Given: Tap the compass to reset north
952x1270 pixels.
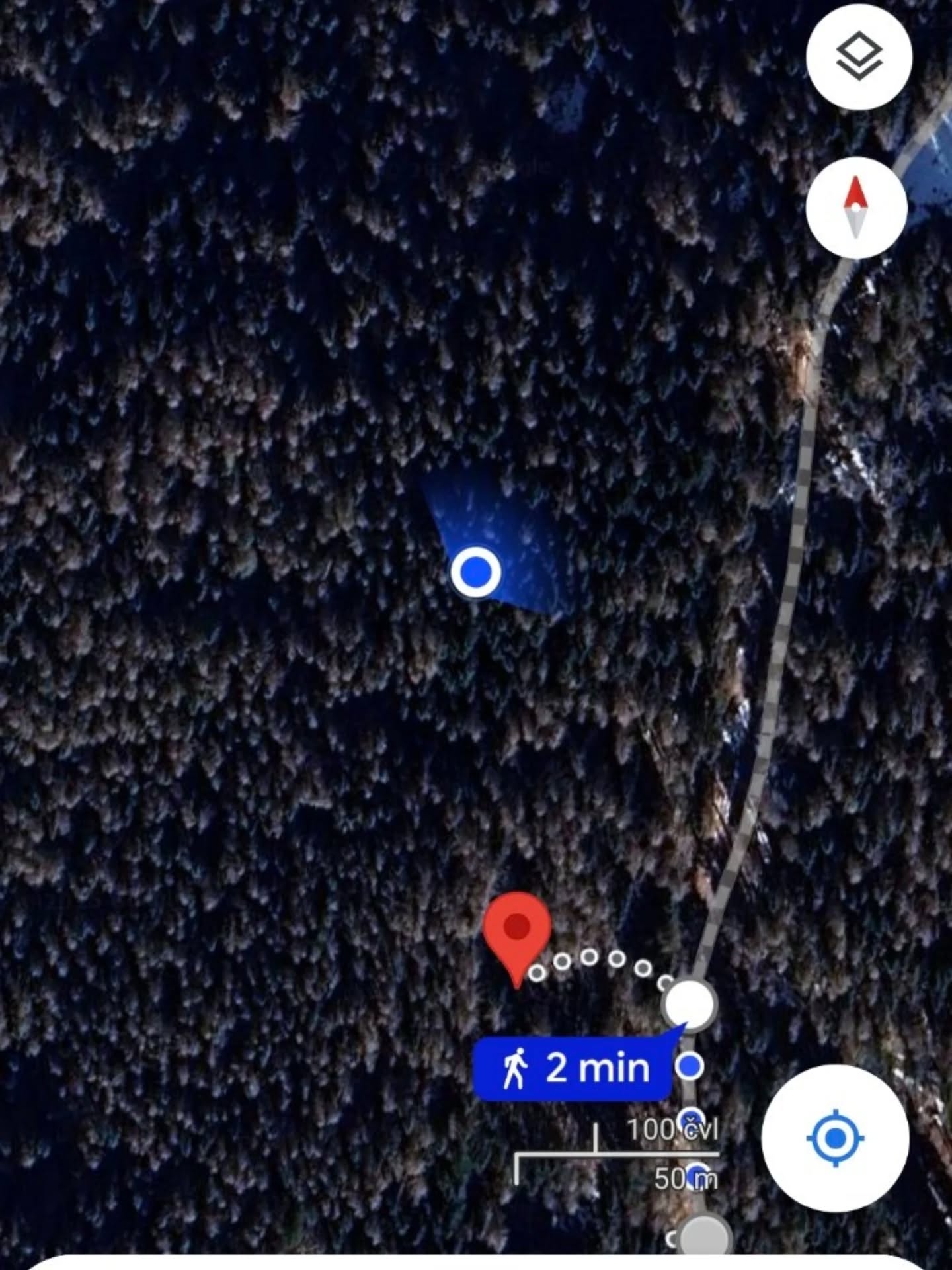Looking at the screenshot, I should [x=856, y=208].
